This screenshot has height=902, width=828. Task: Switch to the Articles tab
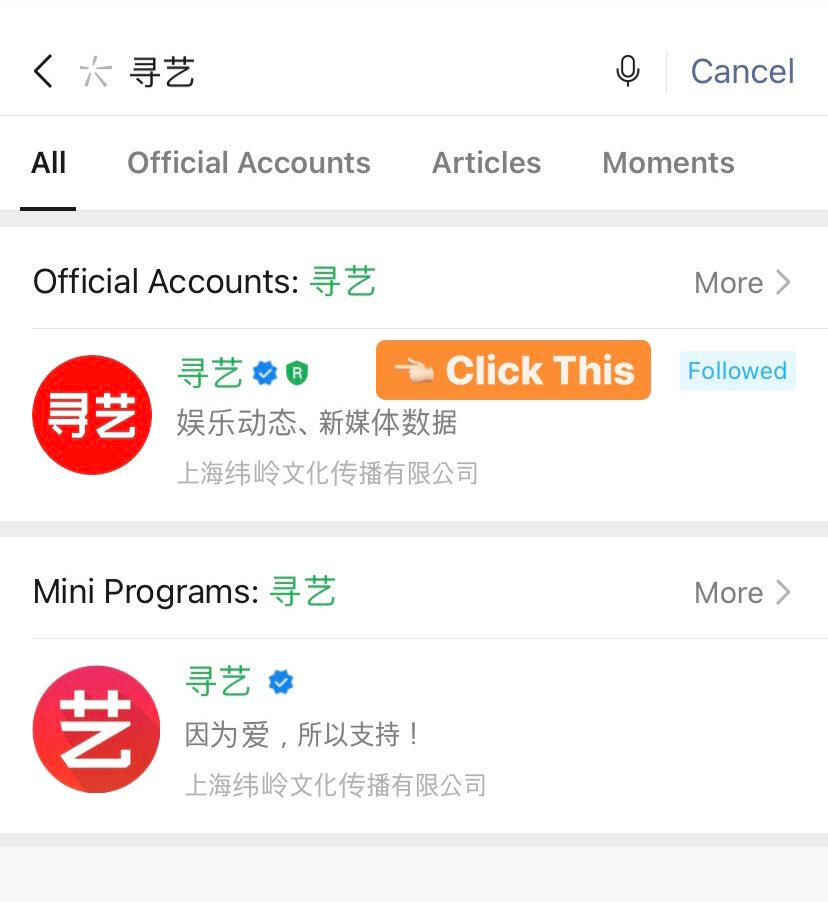click(x=486, y=163)
